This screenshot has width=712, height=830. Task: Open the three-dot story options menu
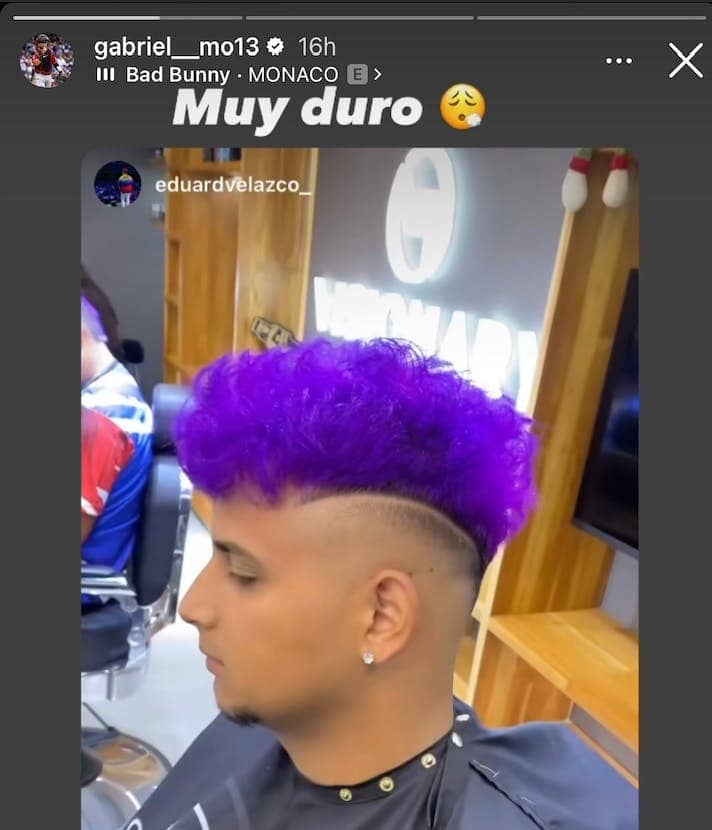click(619, 61)
